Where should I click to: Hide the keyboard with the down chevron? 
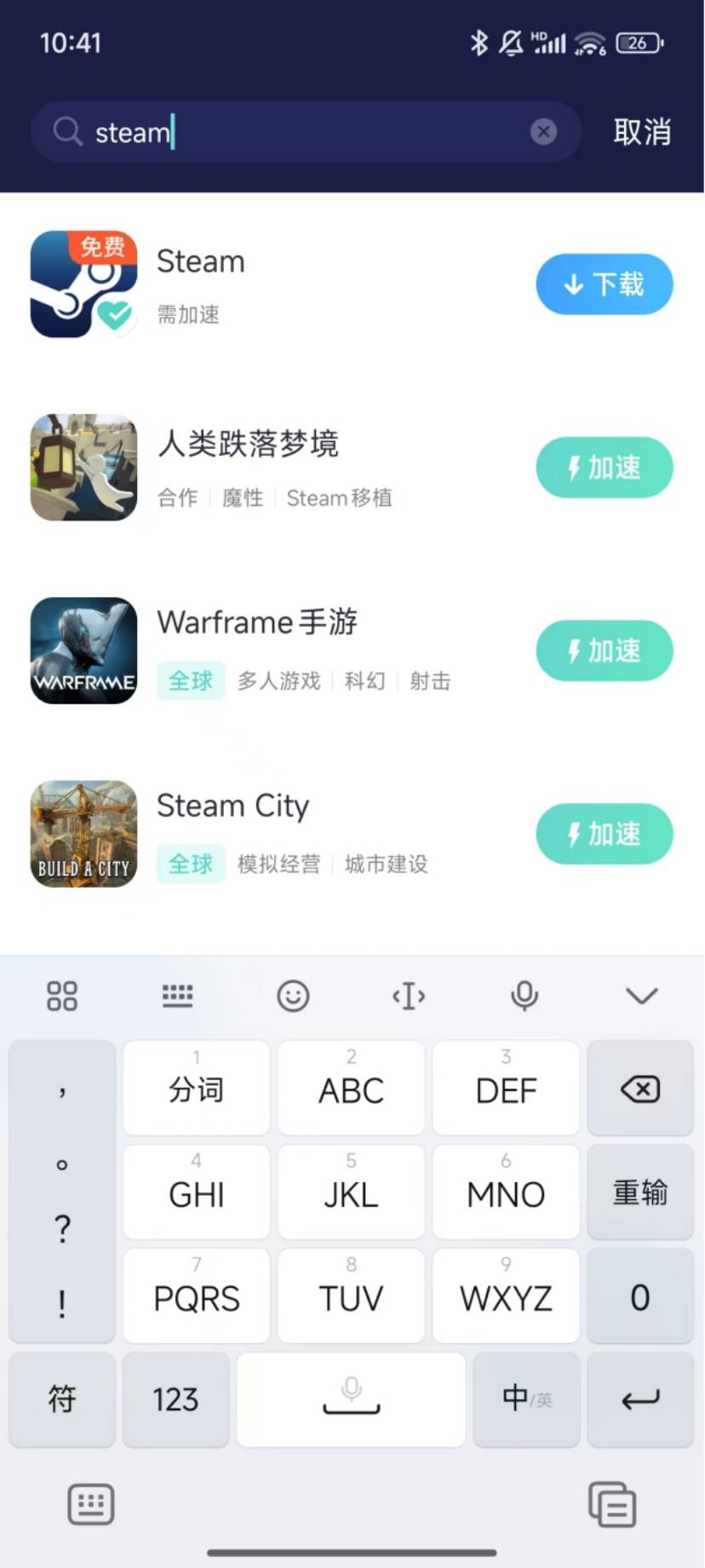[x=641, y=996]
